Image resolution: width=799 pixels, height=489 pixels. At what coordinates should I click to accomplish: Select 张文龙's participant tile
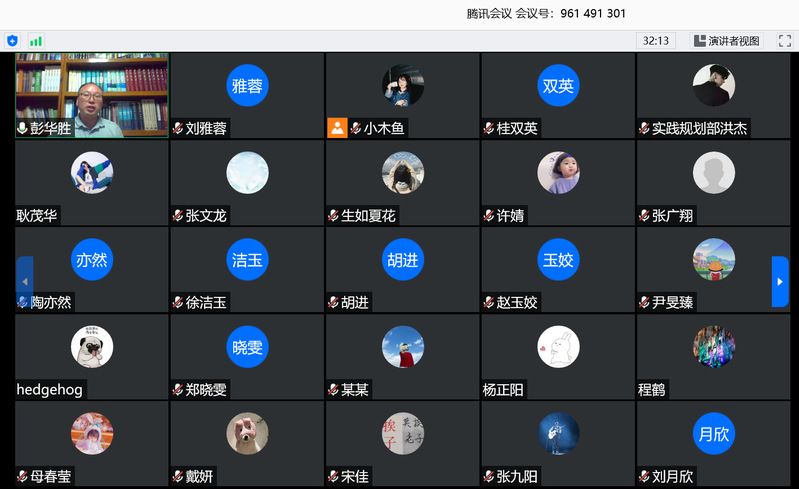(247, 182)
